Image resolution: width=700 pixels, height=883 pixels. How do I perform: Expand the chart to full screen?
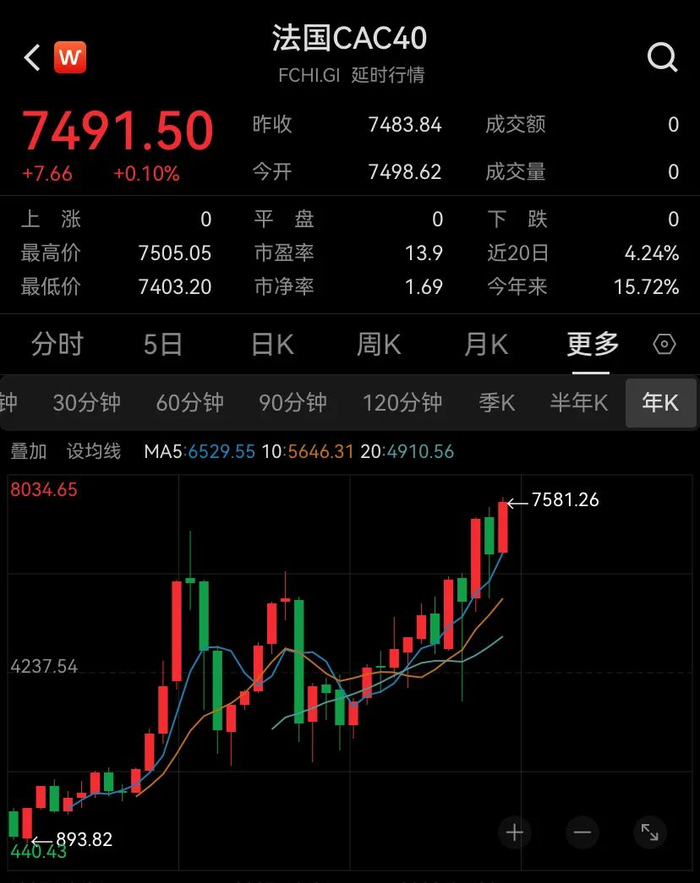pos(650,832)
